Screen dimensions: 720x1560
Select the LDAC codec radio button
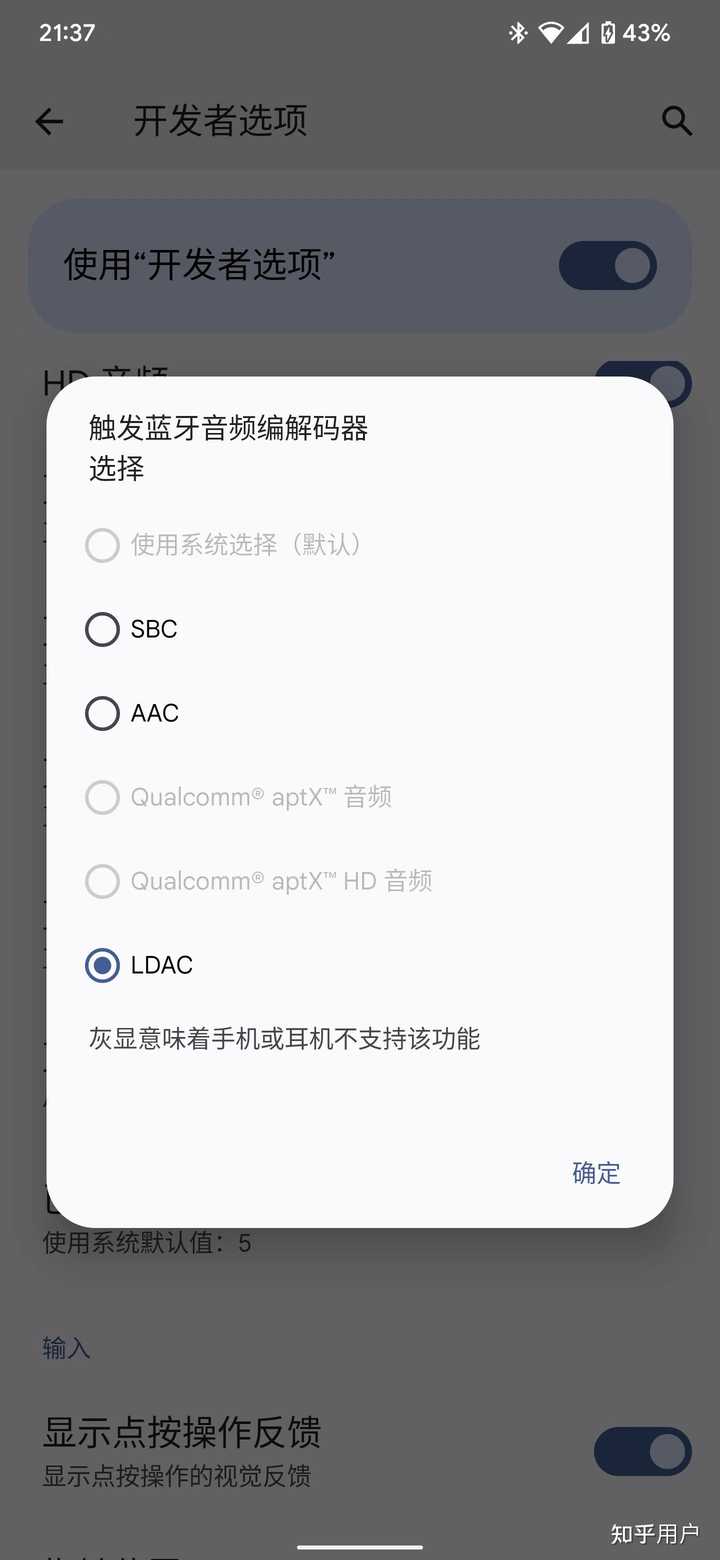pos(101,965)
